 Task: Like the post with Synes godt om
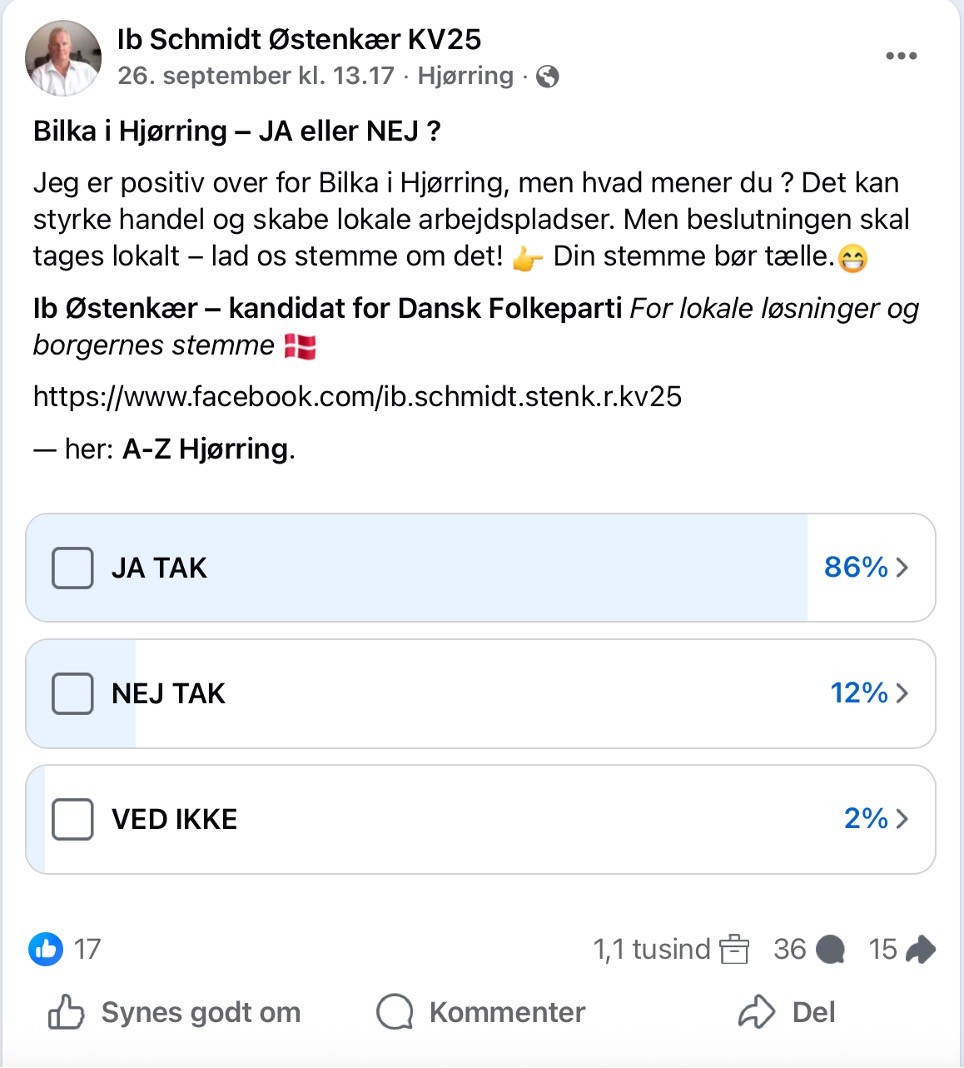click(175, 1012)
